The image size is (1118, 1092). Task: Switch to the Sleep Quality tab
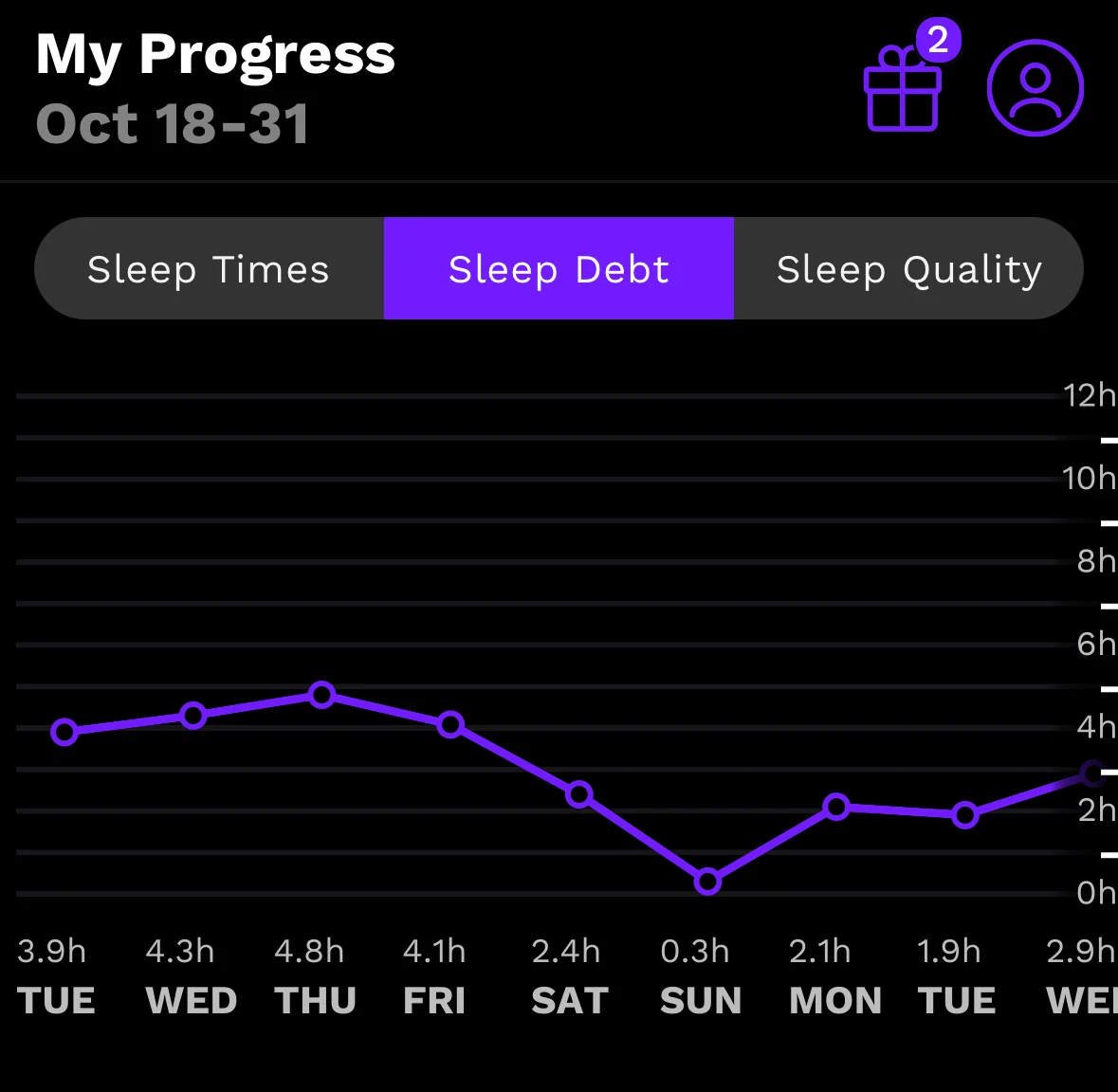coord(908,269)
